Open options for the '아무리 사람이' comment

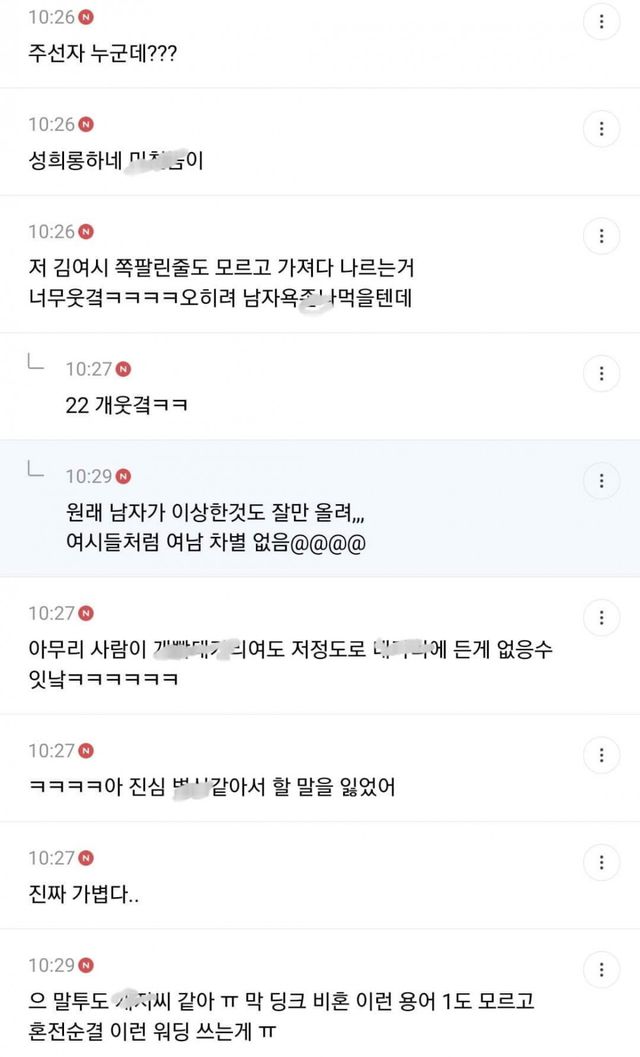(x=601, y=617)
